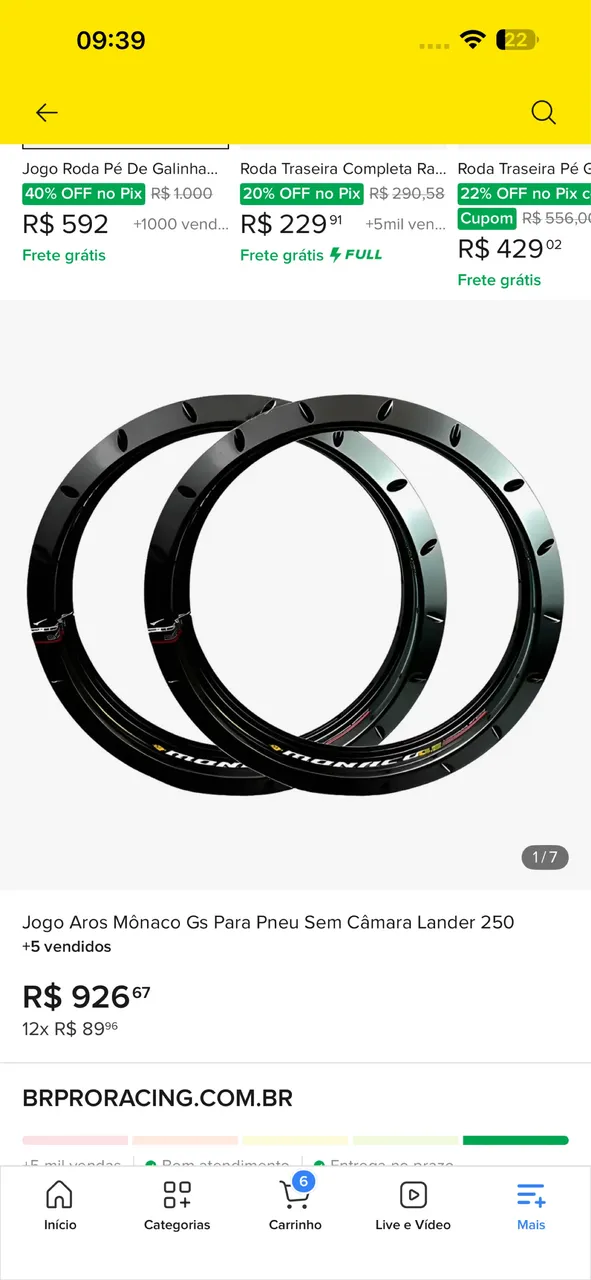The image size is (591, 1280).
Task: Open search with the magnifier icon
Action: (543, 112)
